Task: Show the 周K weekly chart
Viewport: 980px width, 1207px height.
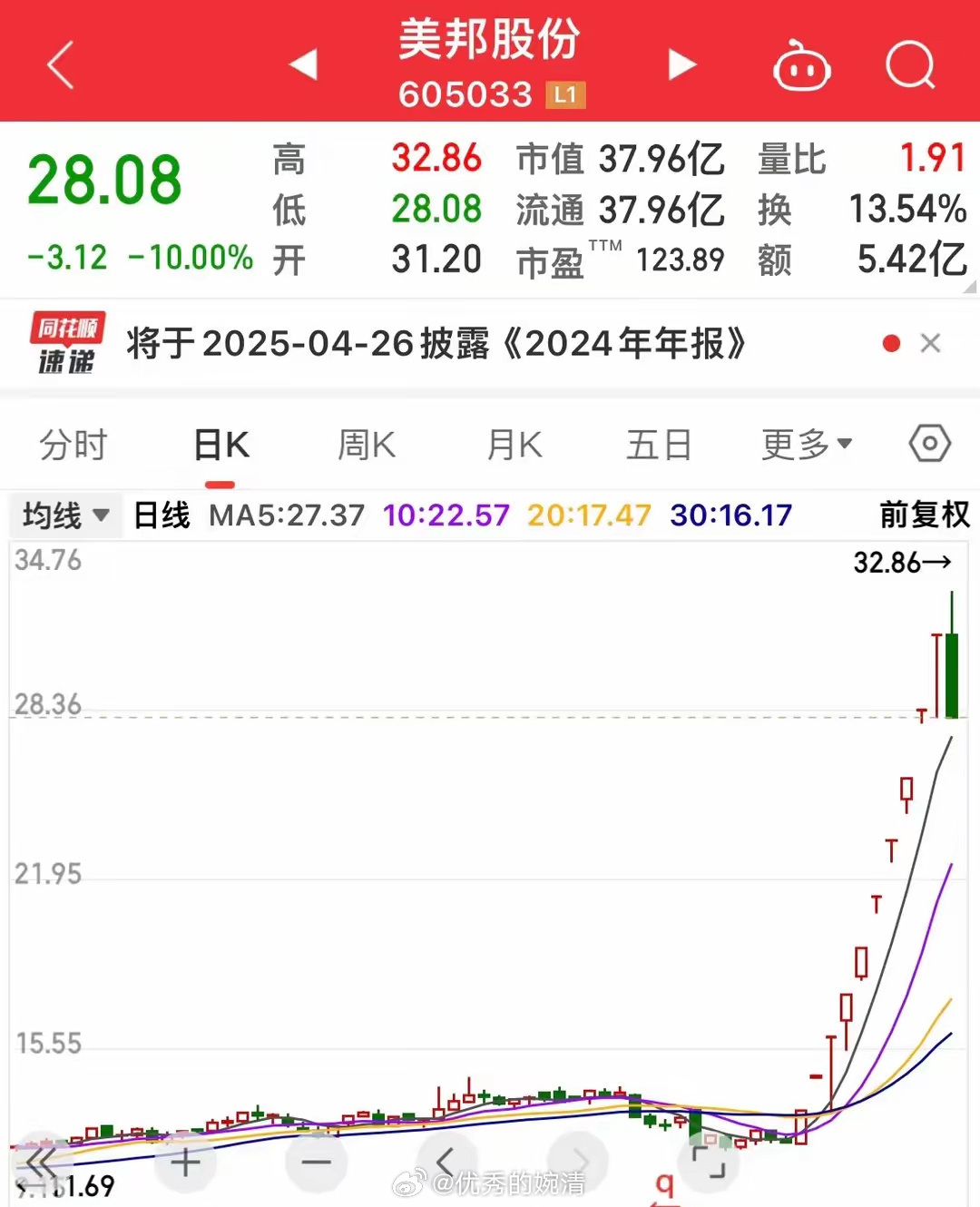Action: pyautogui.click(x=367, y=446)
